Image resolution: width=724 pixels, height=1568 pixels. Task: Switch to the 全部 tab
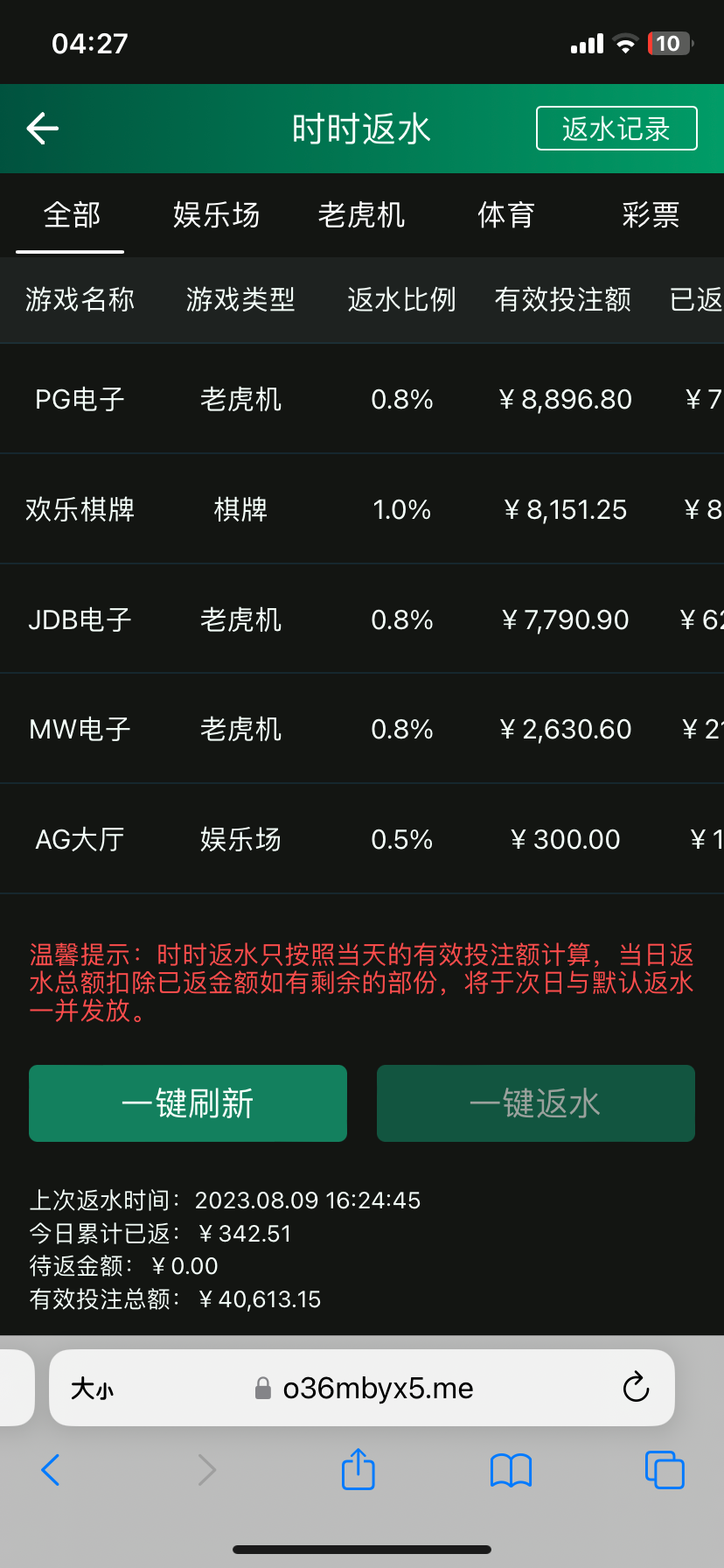click(72, 215)
